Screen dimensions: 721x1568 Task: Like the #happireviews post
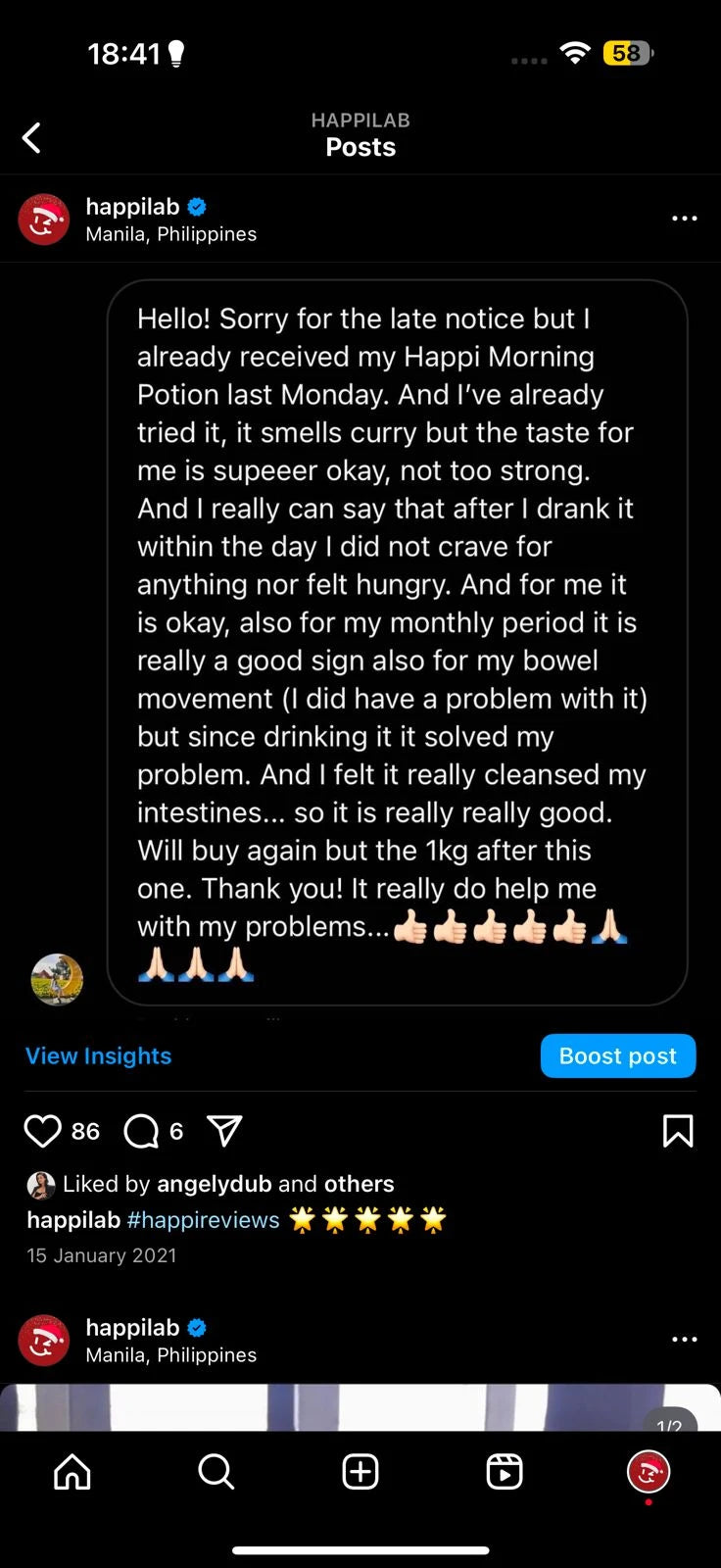point(42,1131)
